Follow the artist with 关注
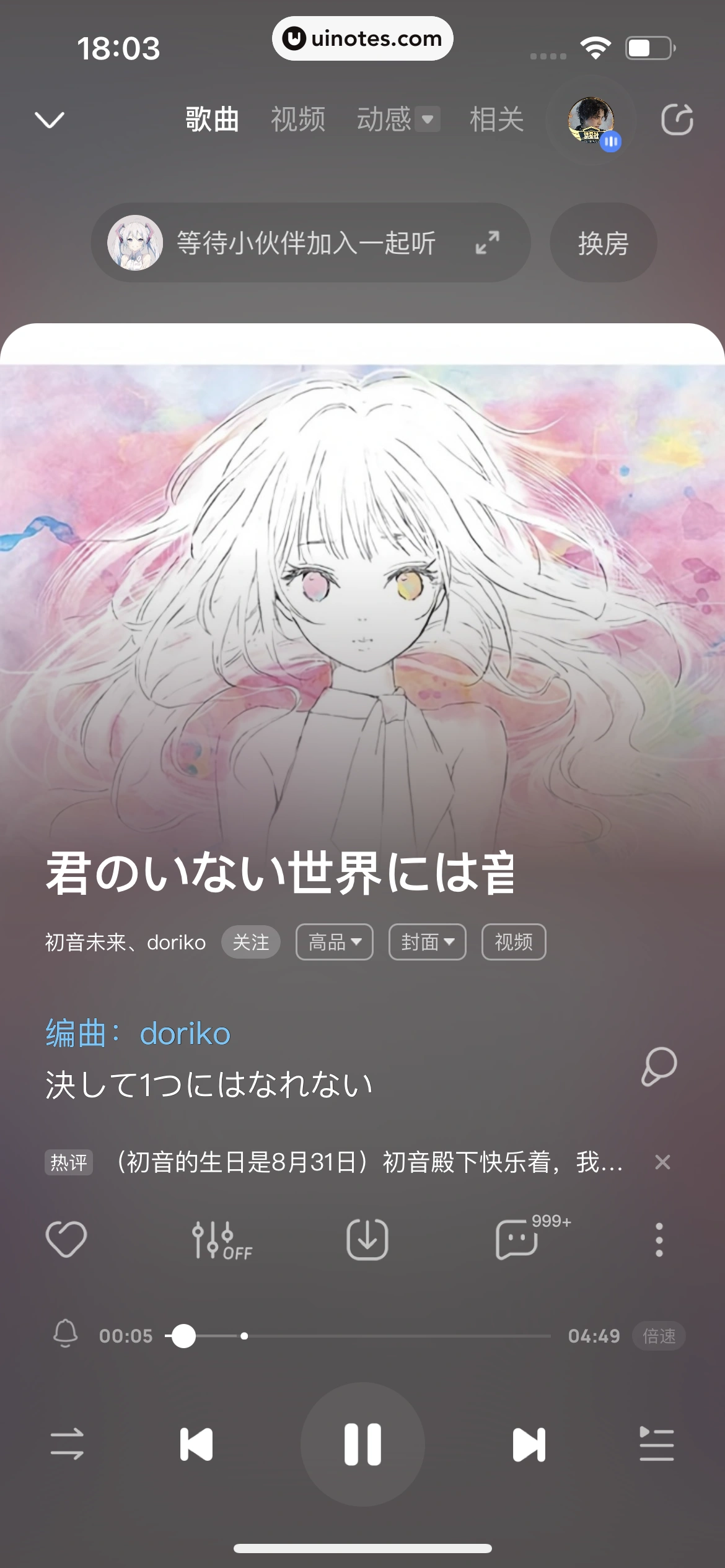The image size is (725, 1568). 250,943
